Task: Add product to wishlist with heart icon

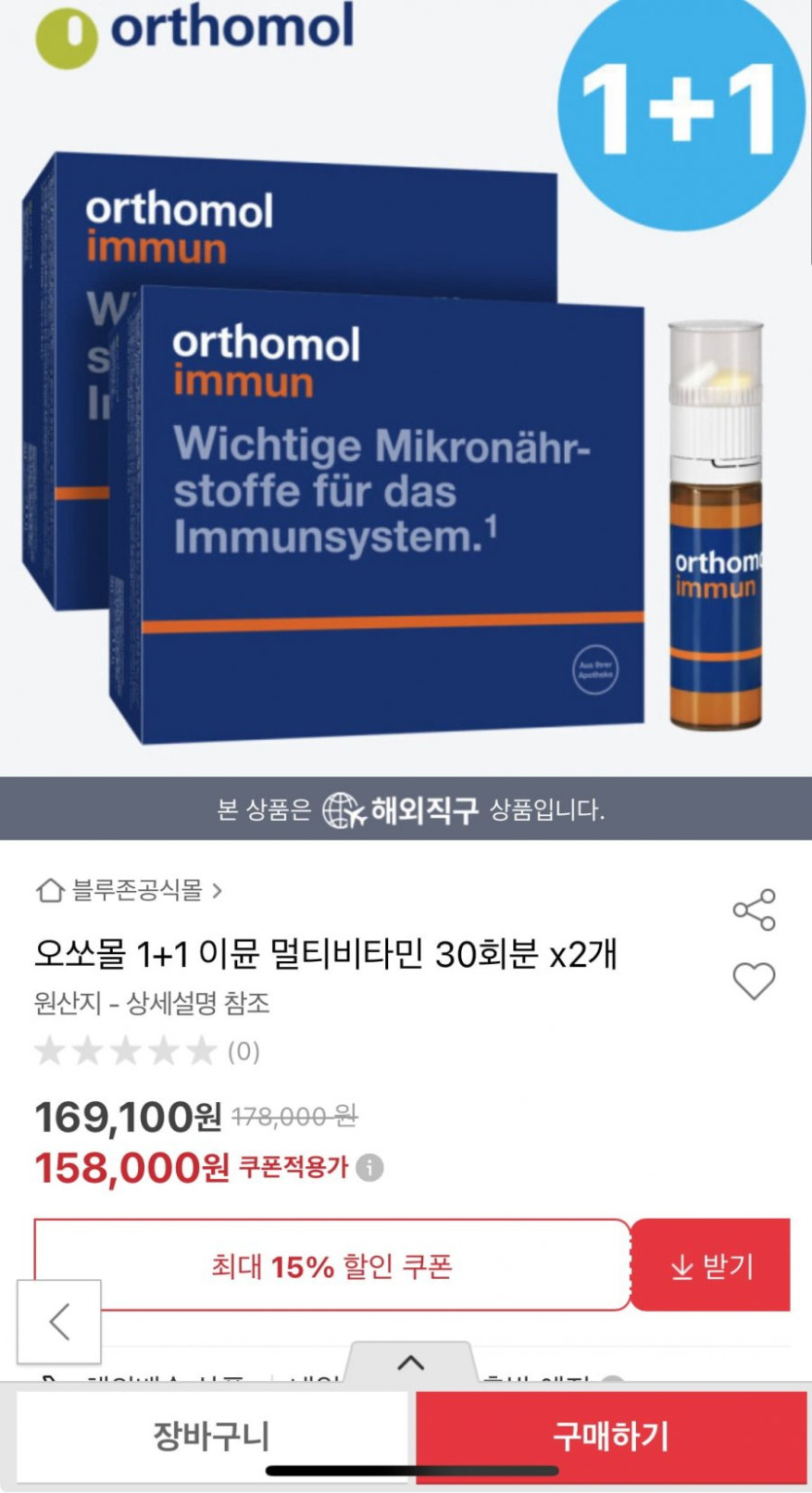Action: pyautogui.click(x=754, y=980)
